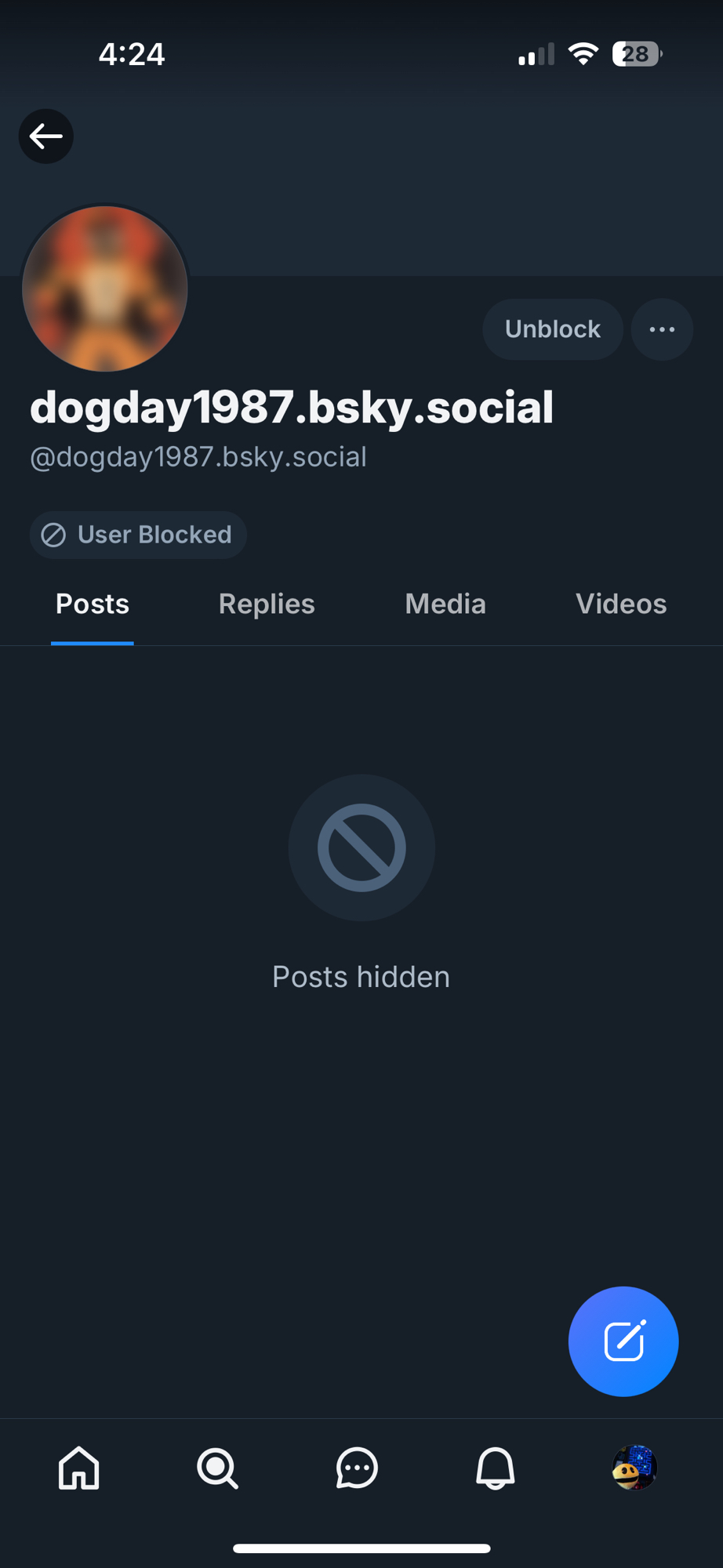Switch to the Replies tab
723x1568 pixels.
[x=267, y=604]
